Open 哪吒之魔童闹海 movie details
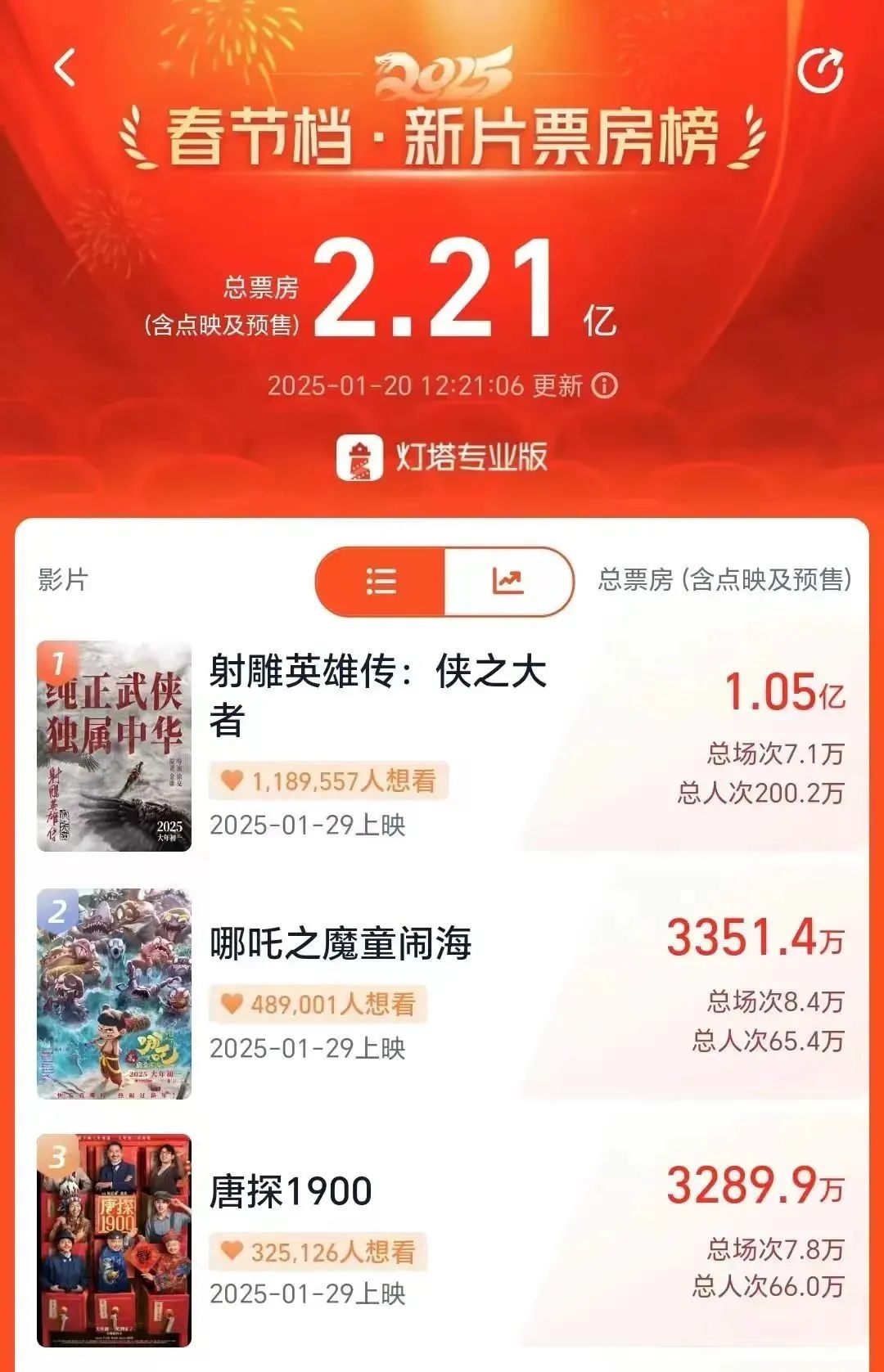Viewport: 884px width, 1372px height. 341,943
